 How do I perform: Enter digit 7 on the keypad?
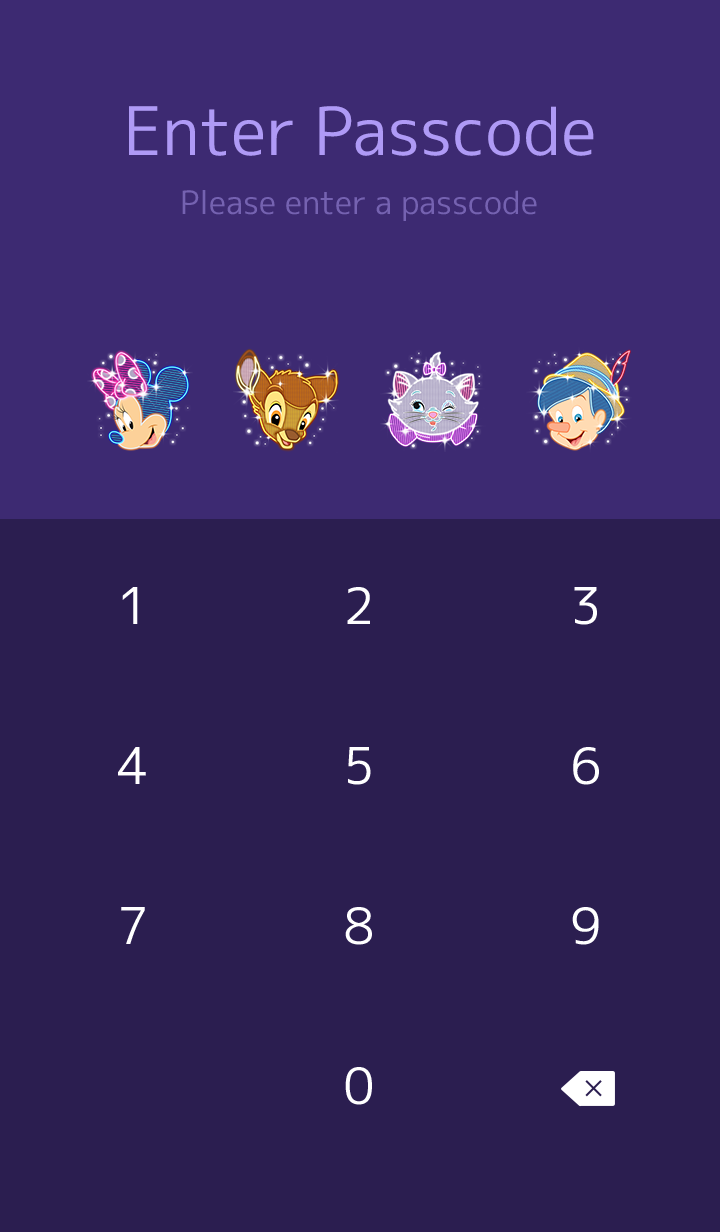click(x=132, y=926)
